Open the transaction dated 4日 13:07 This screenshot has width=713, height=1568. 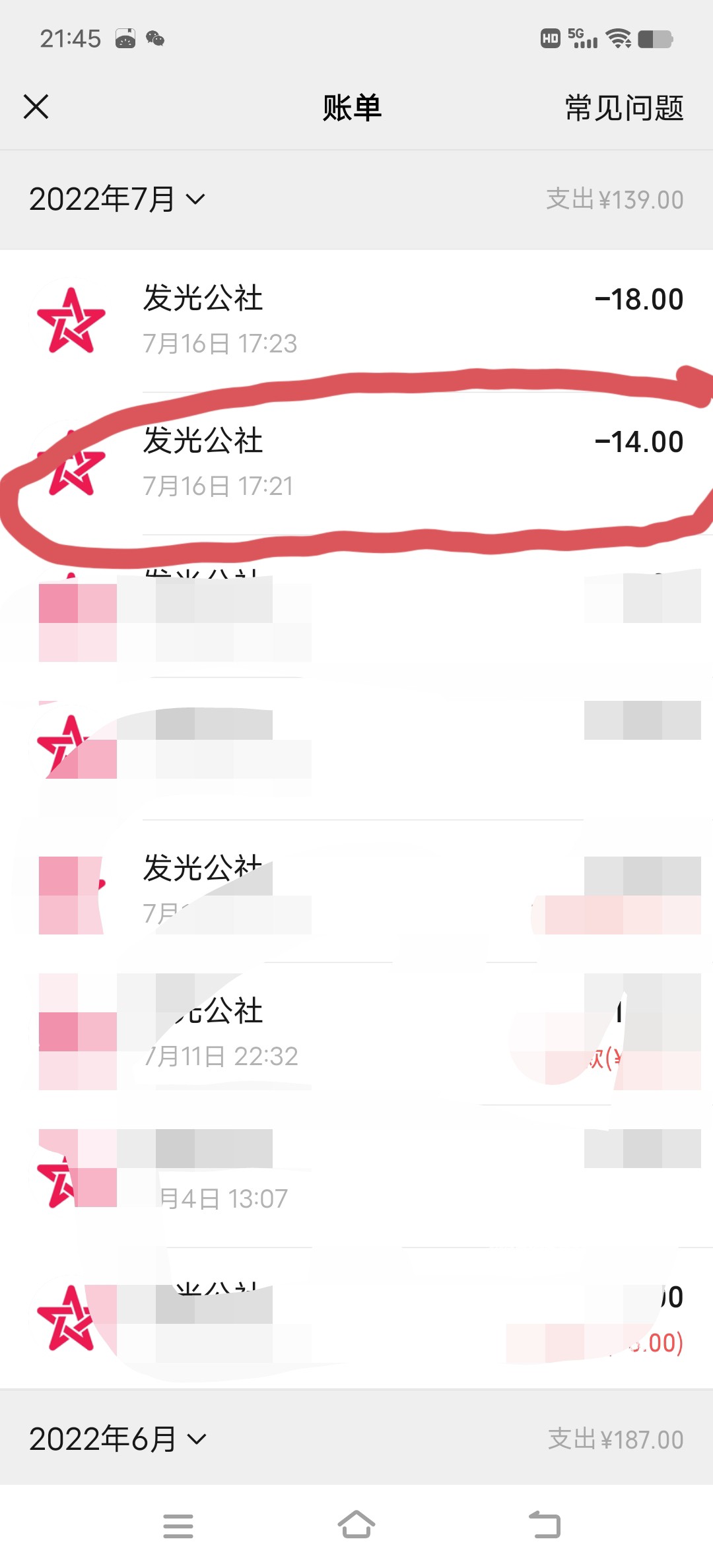pos(356,1176)
